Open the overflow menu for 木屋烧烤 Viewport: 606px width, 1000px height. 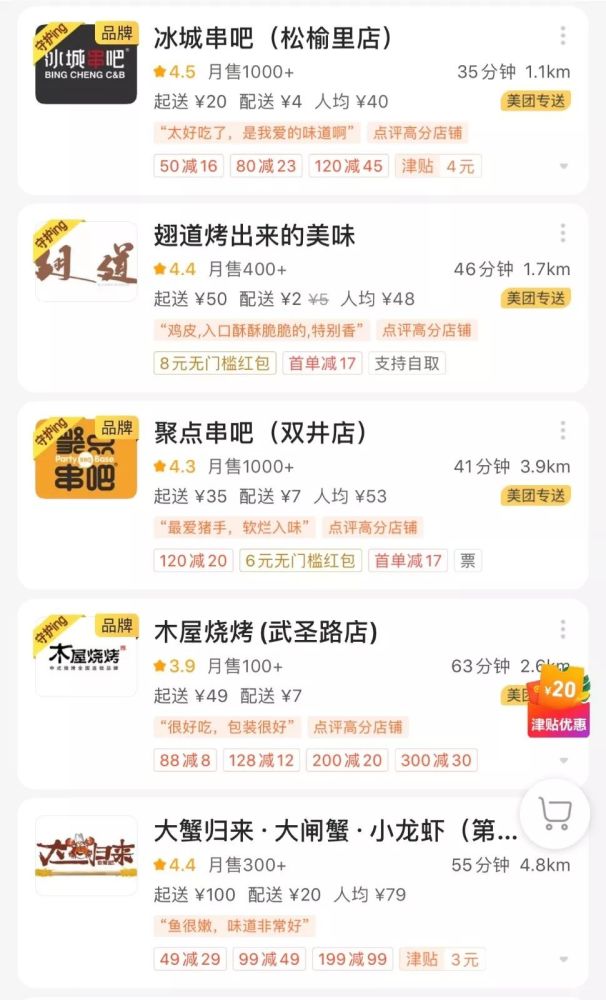[563, 630]
